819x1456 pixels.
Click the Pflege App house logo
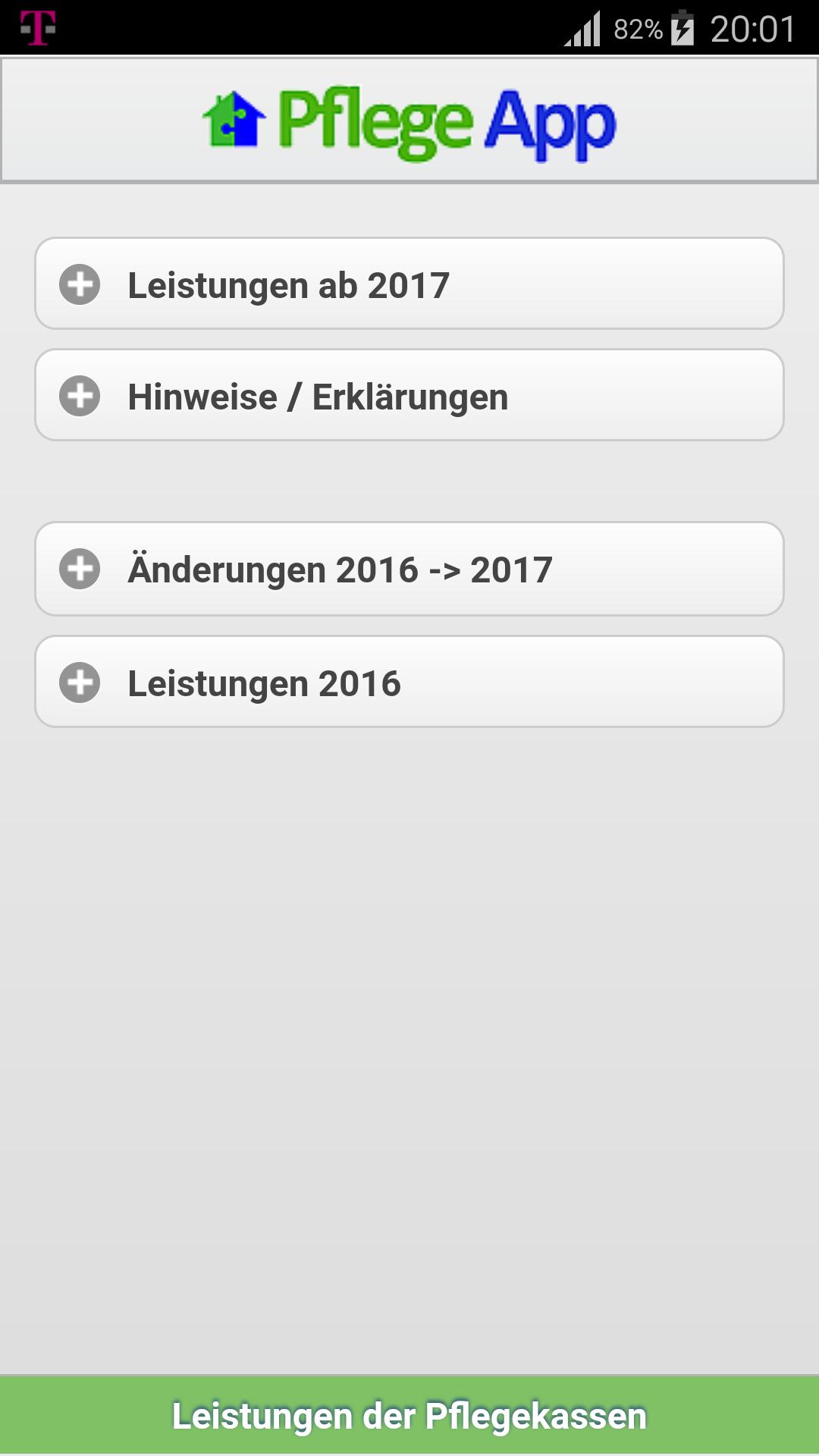234,119
